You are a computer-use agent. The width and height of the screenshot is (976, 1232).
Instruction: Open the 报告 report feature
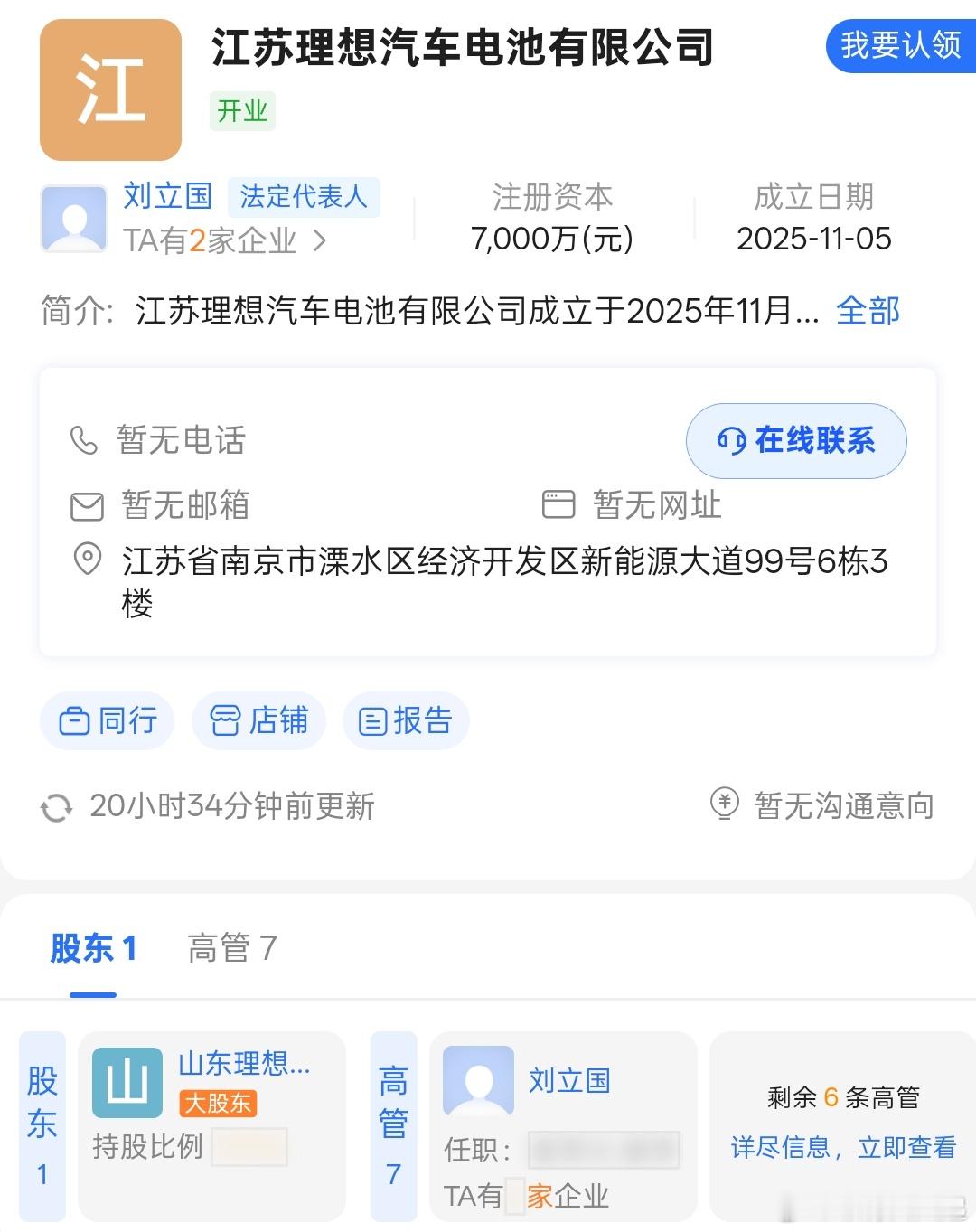click(406, 720)
